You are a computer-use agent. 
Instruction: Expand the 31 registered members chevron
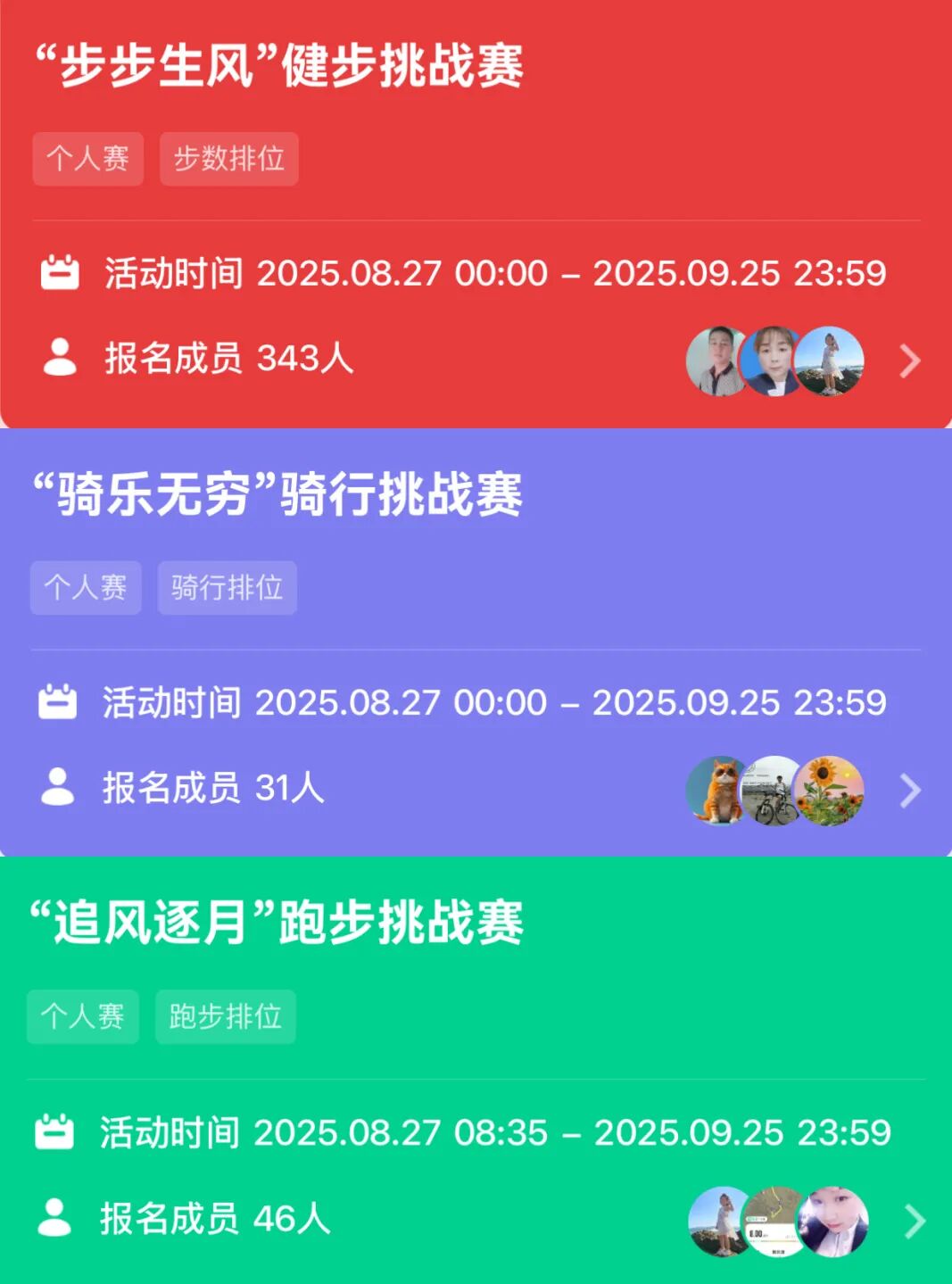pos(909,790)
